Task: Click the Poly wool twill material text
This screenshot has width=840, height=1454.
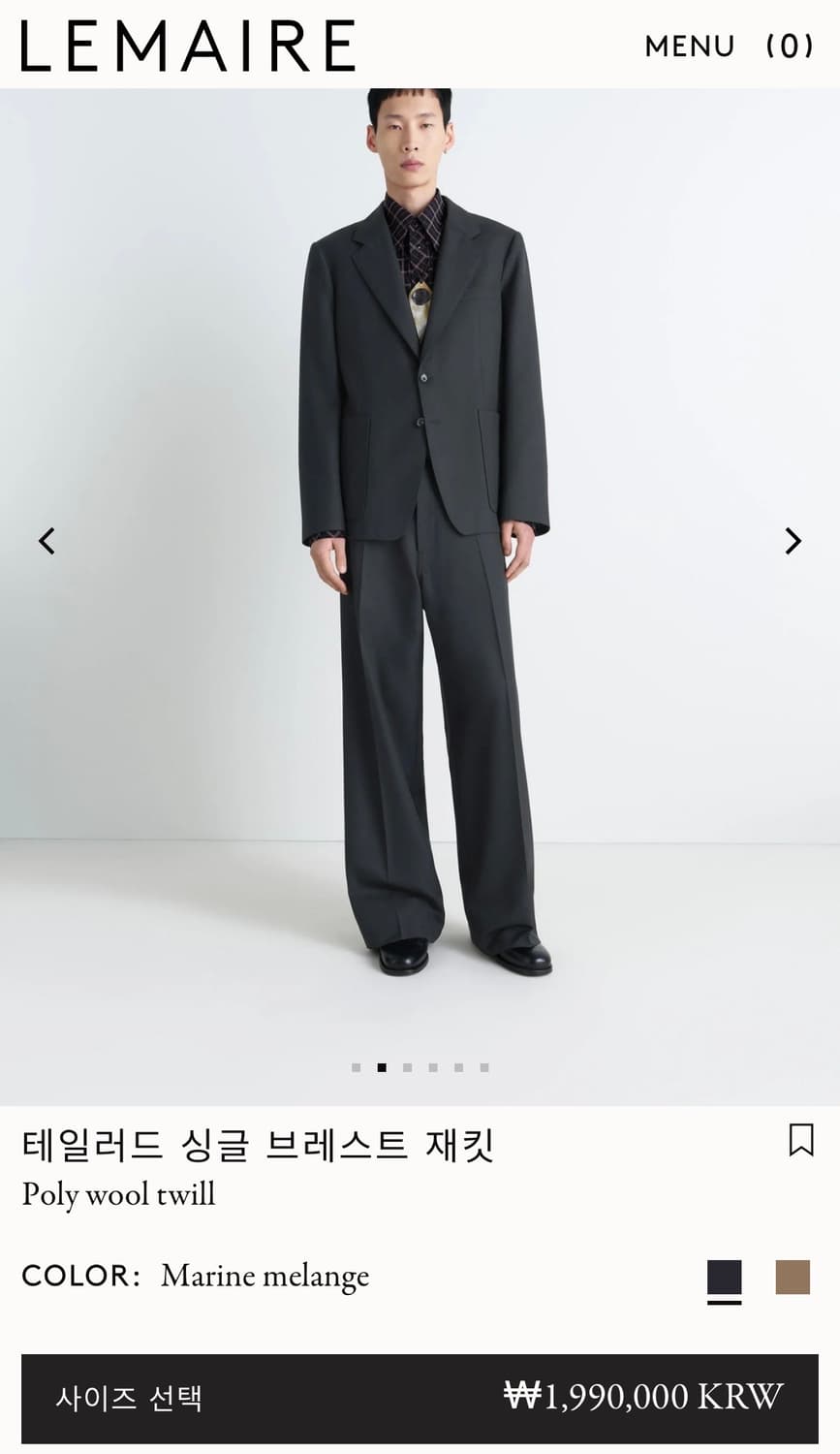Action: click(x=117, y=1196)
